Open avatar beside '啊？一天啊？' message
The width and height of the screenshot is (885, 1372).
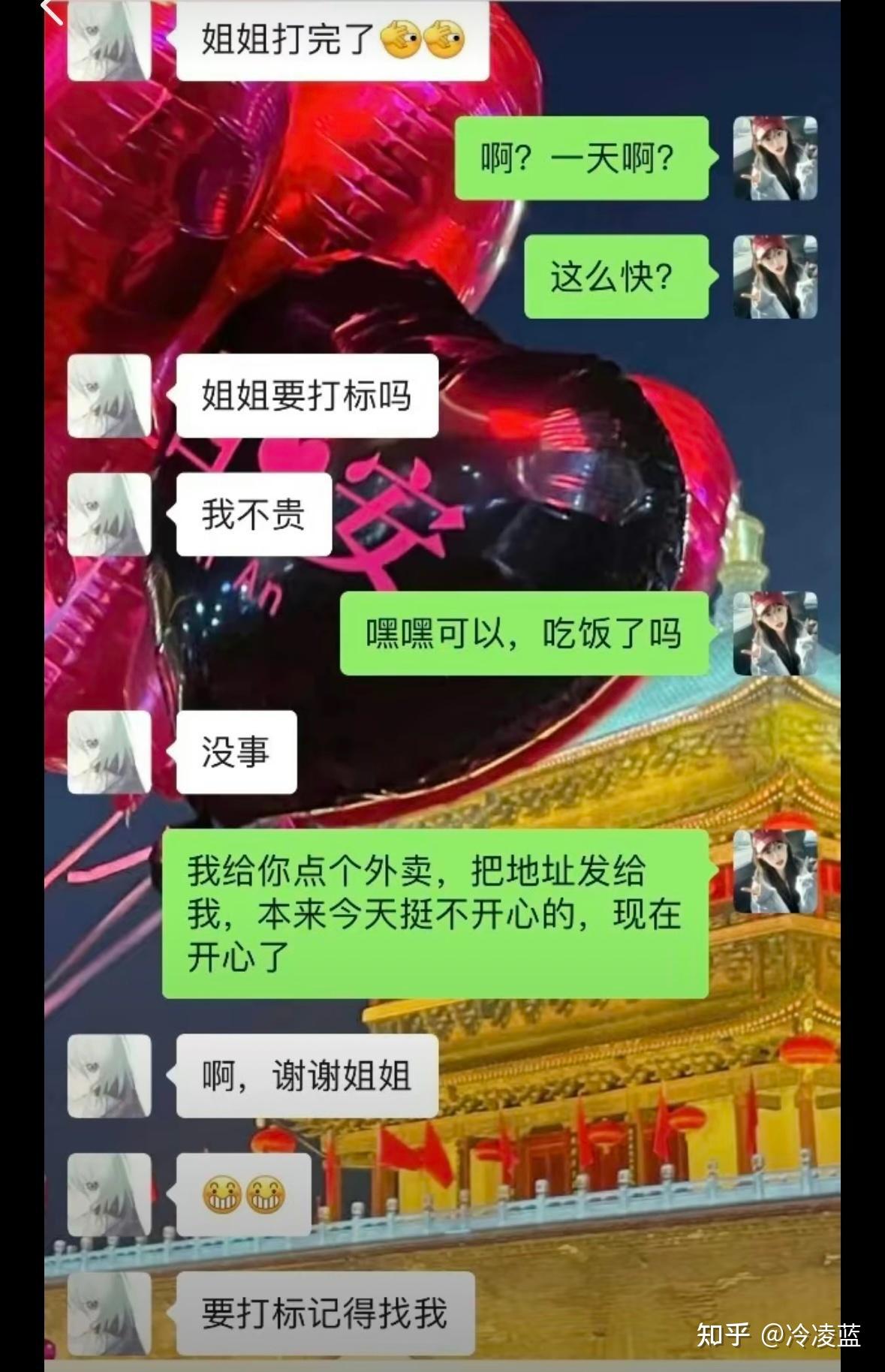(x=775, y=158)
